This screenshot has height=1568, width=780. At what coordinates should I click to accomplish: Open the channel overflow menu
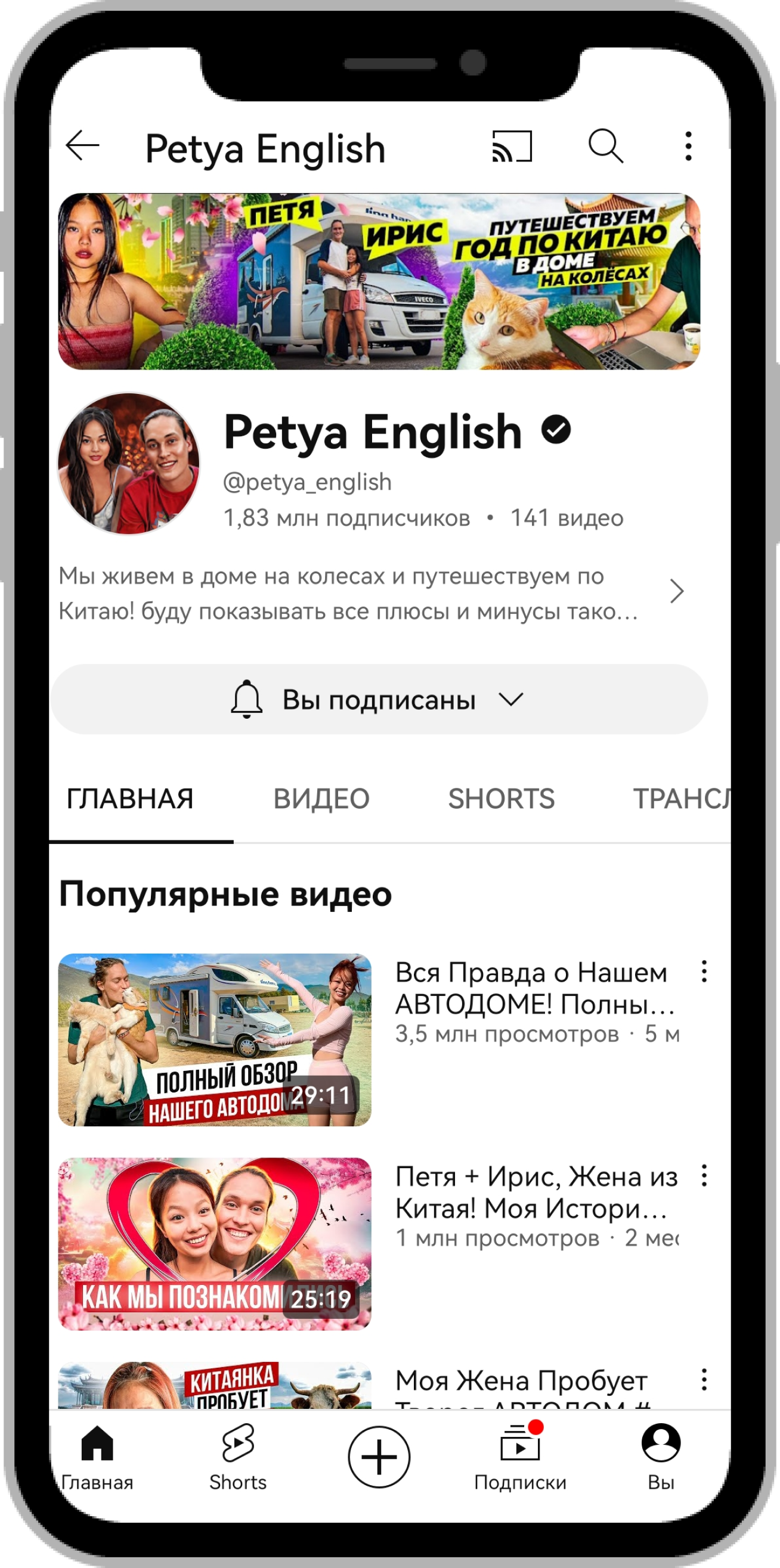pyautogui.click(x=688, y=146)
